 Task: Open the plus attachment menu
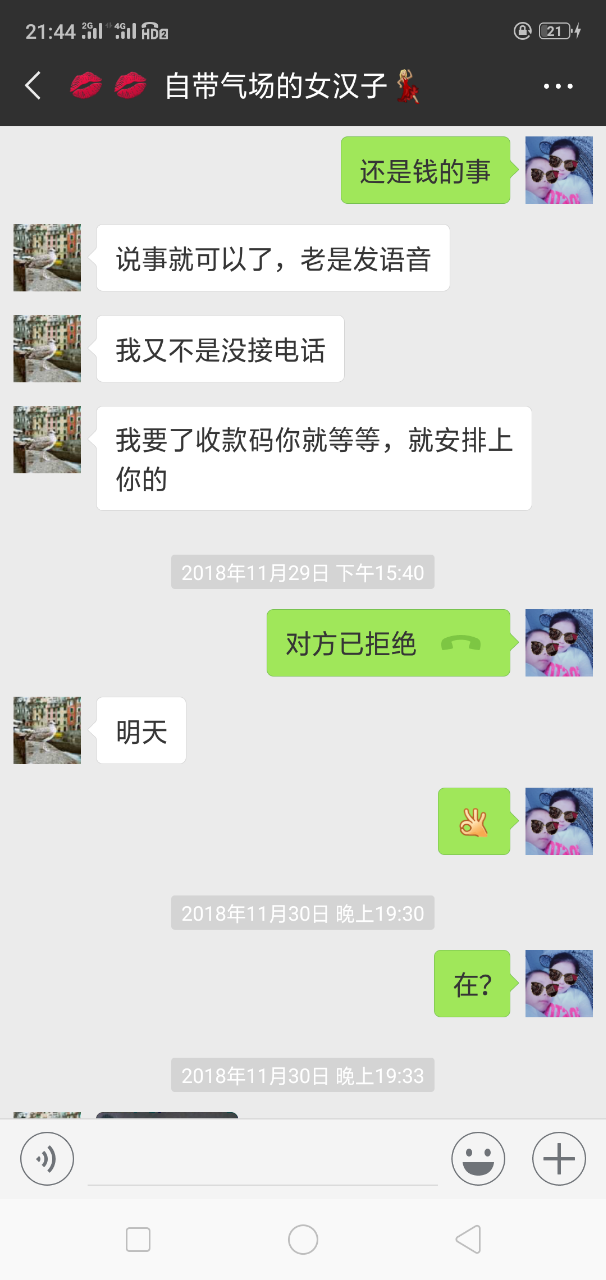coord(558,1159)
